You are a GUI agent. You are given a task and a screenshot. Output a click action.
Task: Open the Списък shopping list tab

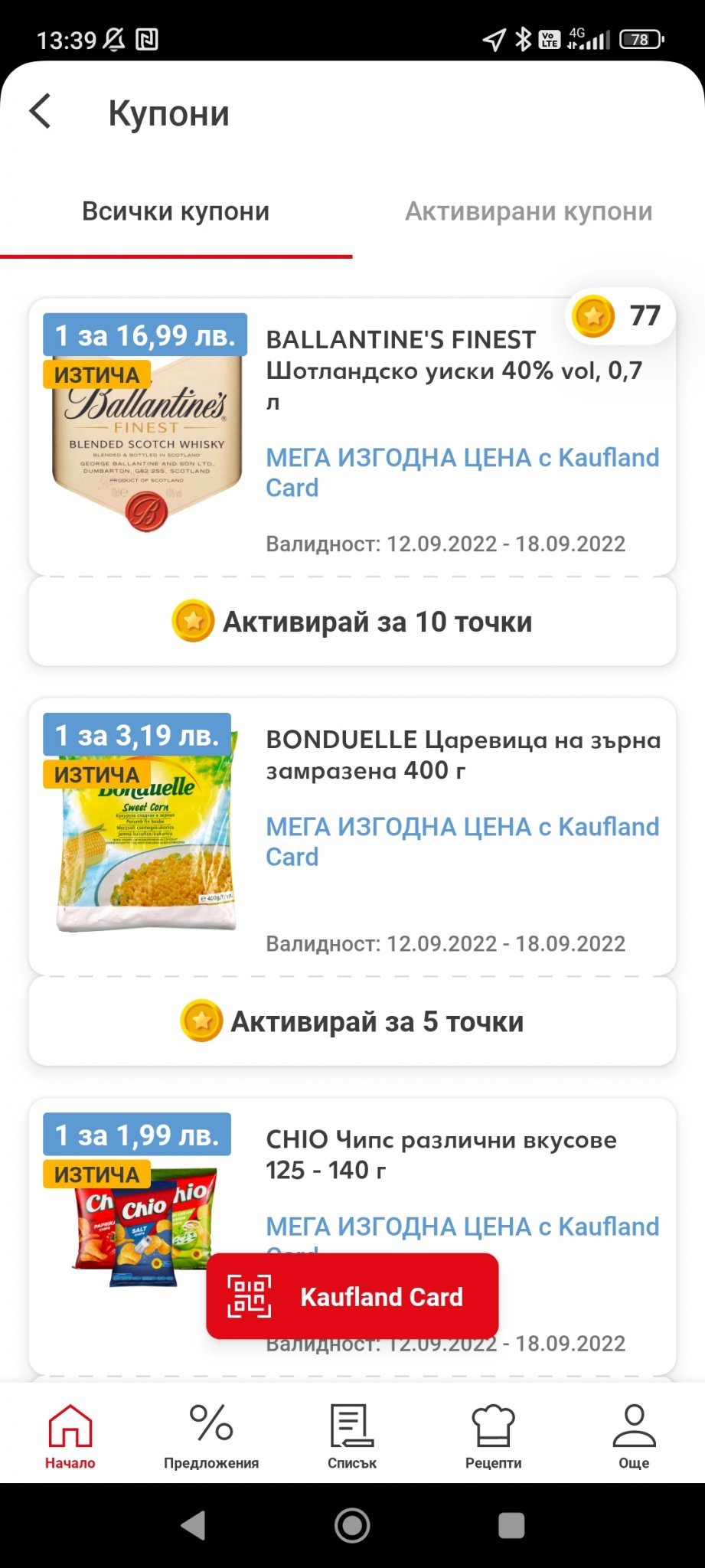(352, 1436)
